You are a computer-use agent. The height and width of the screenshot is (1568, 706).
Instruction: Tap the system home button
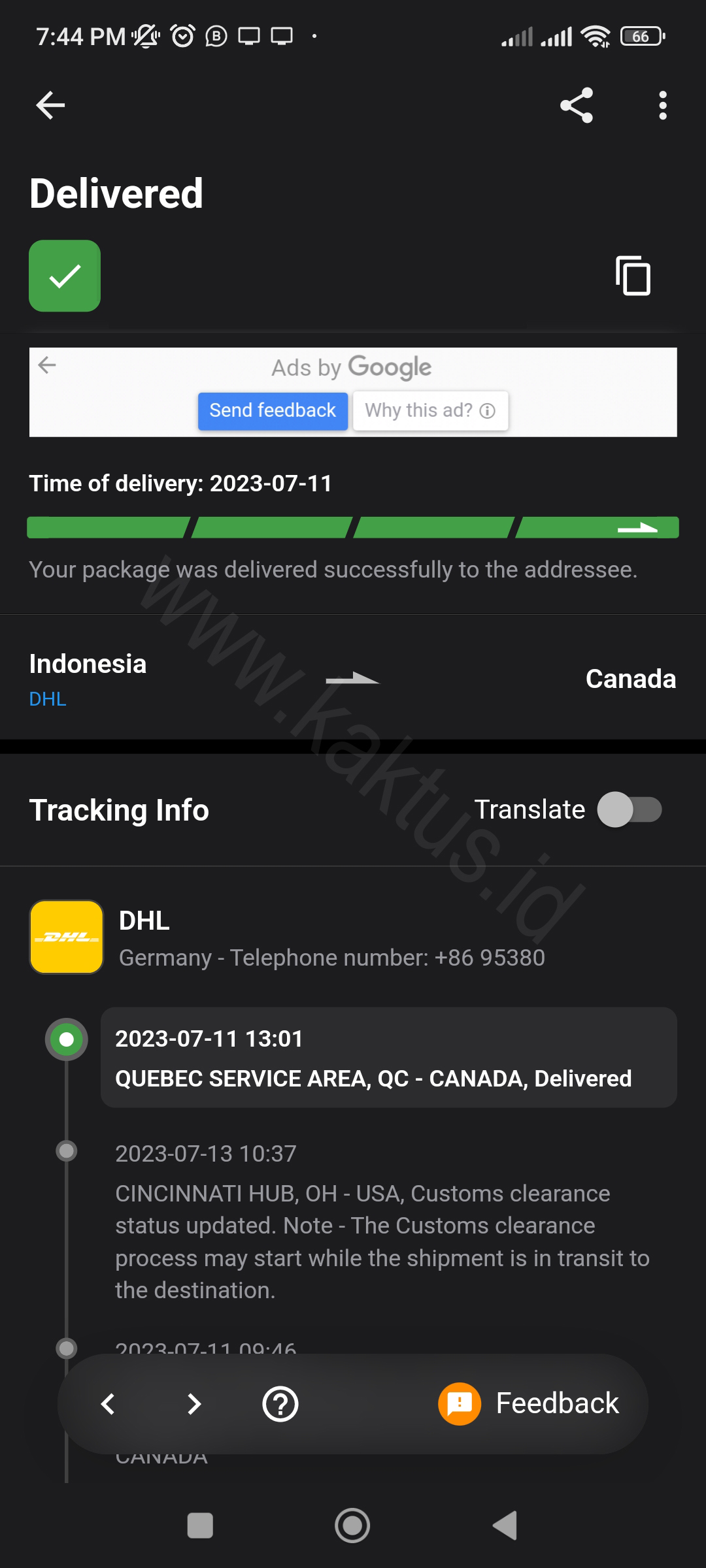point(352,1526)
